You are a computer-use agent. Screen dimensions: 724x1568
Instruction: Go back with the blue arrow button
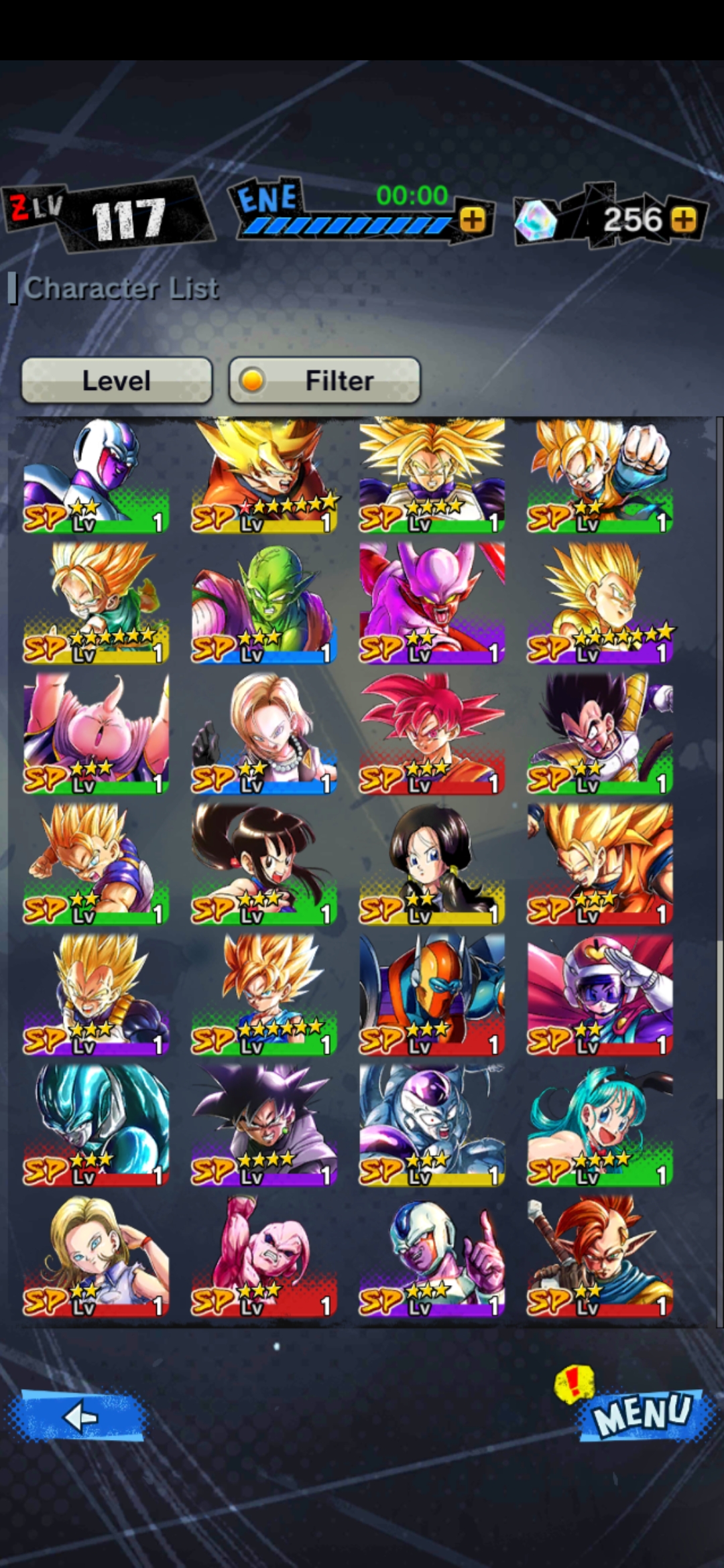click(x=79, y=1416)
